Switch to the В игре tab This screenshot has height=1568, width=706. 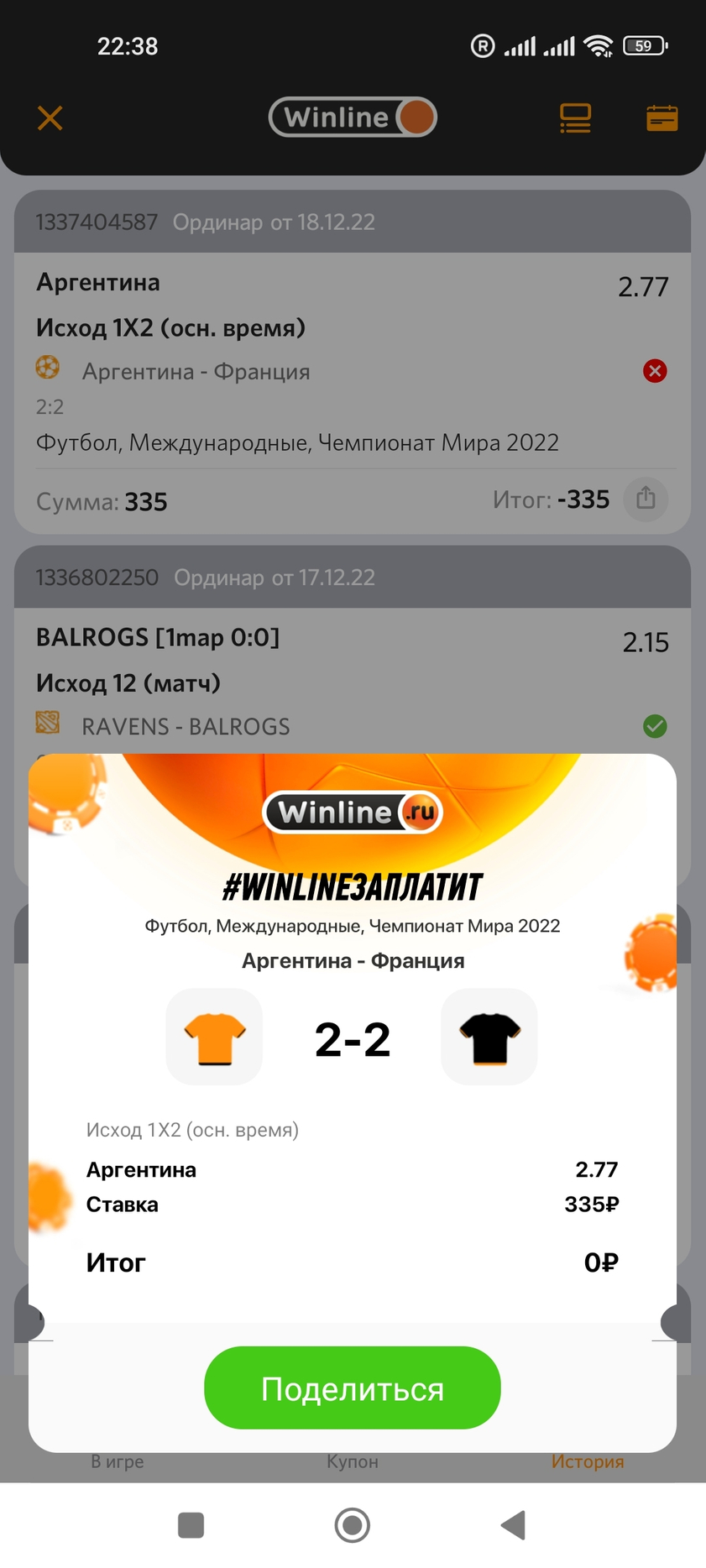pos(118,1461)
